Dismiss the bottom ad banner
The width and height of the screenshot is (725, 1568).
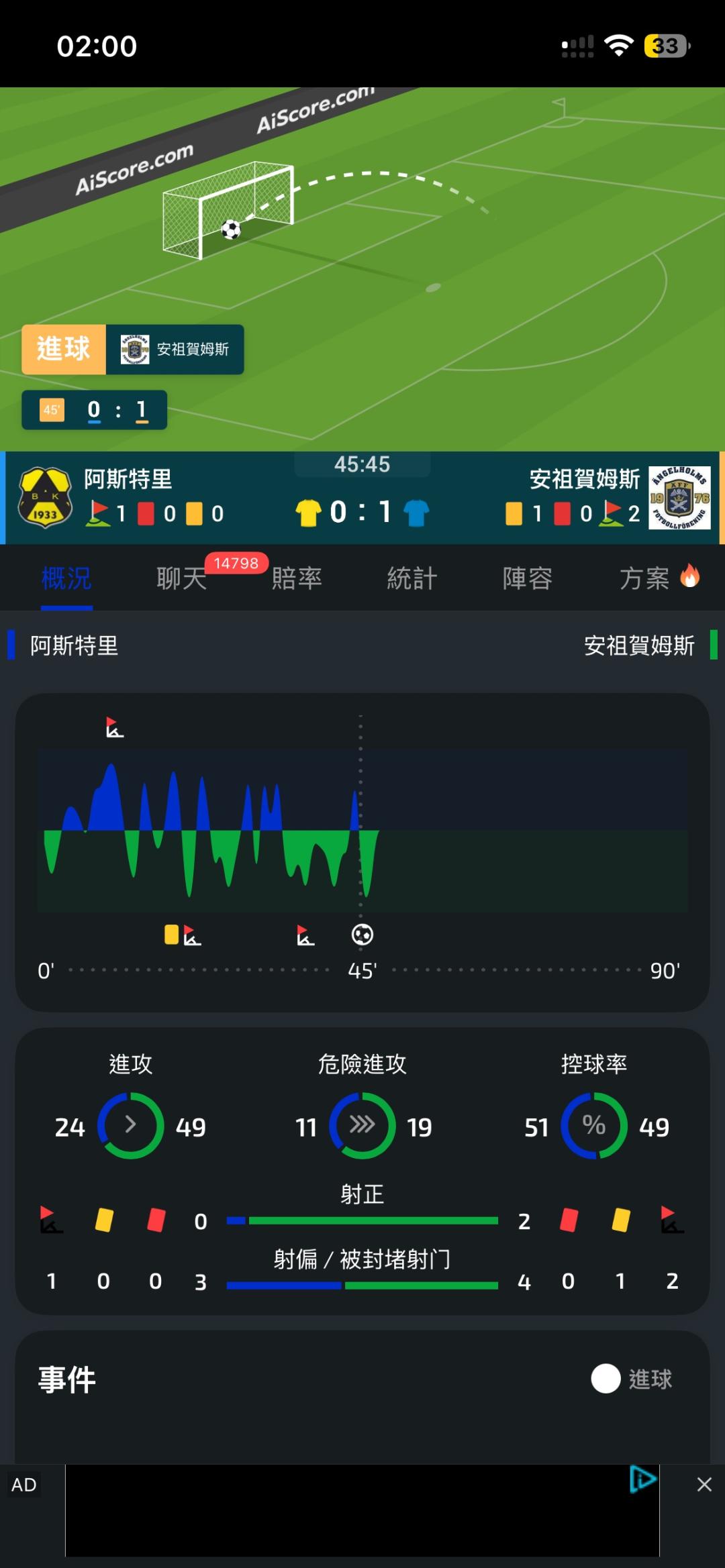(704, 1484)
